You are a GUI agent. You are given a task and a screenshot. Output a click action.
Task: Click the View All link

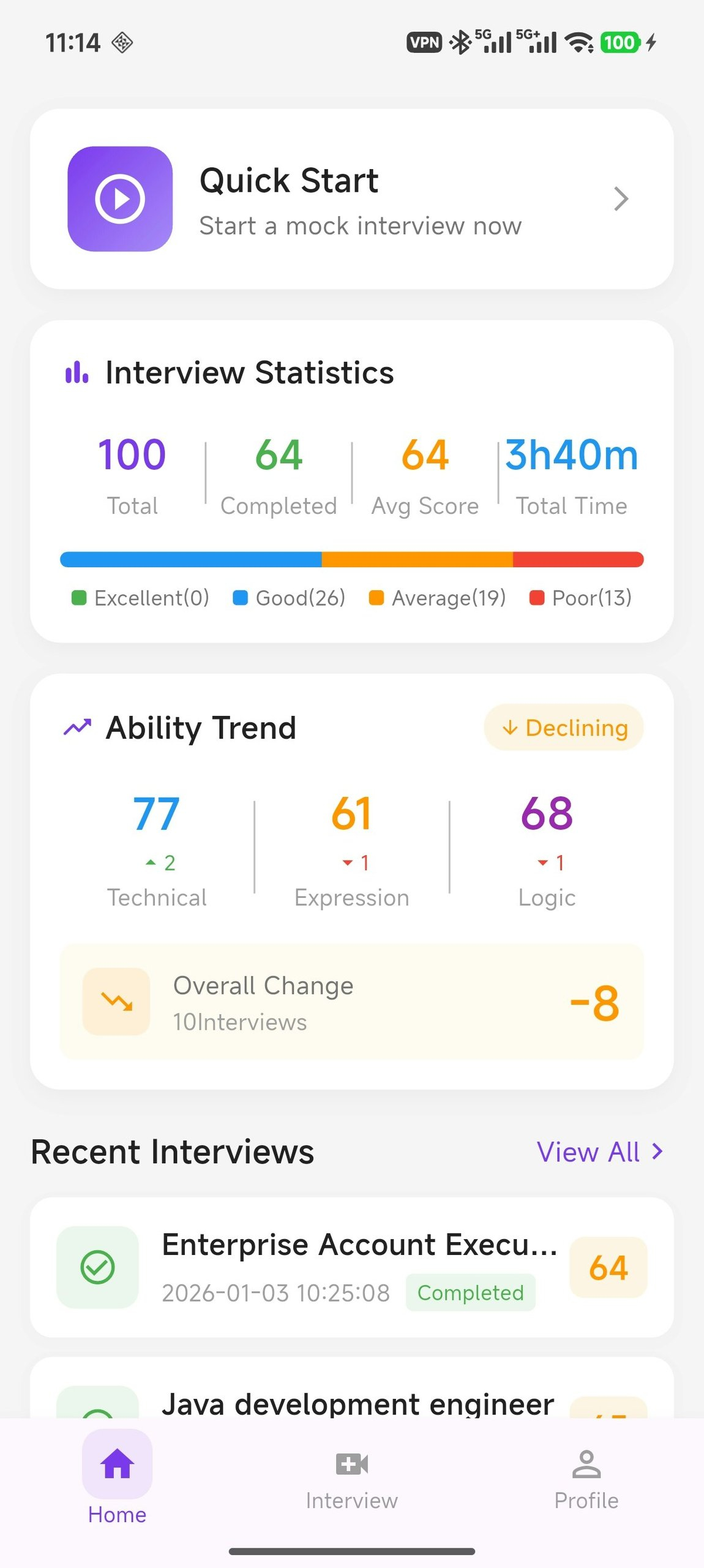click(x=588, y=1151)
